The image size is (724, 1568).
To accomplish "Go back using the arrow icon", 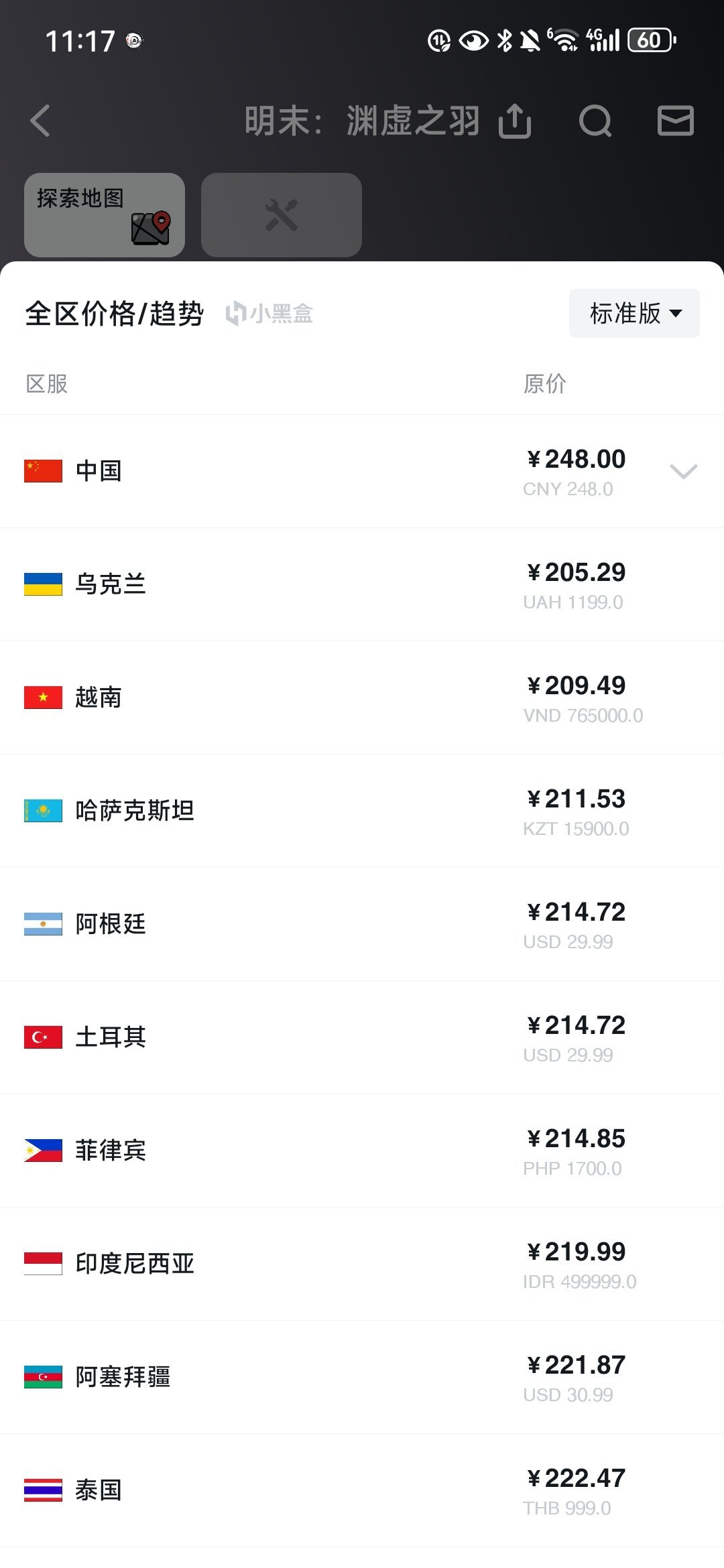I will pyautogui.click(x=40, y=121).
